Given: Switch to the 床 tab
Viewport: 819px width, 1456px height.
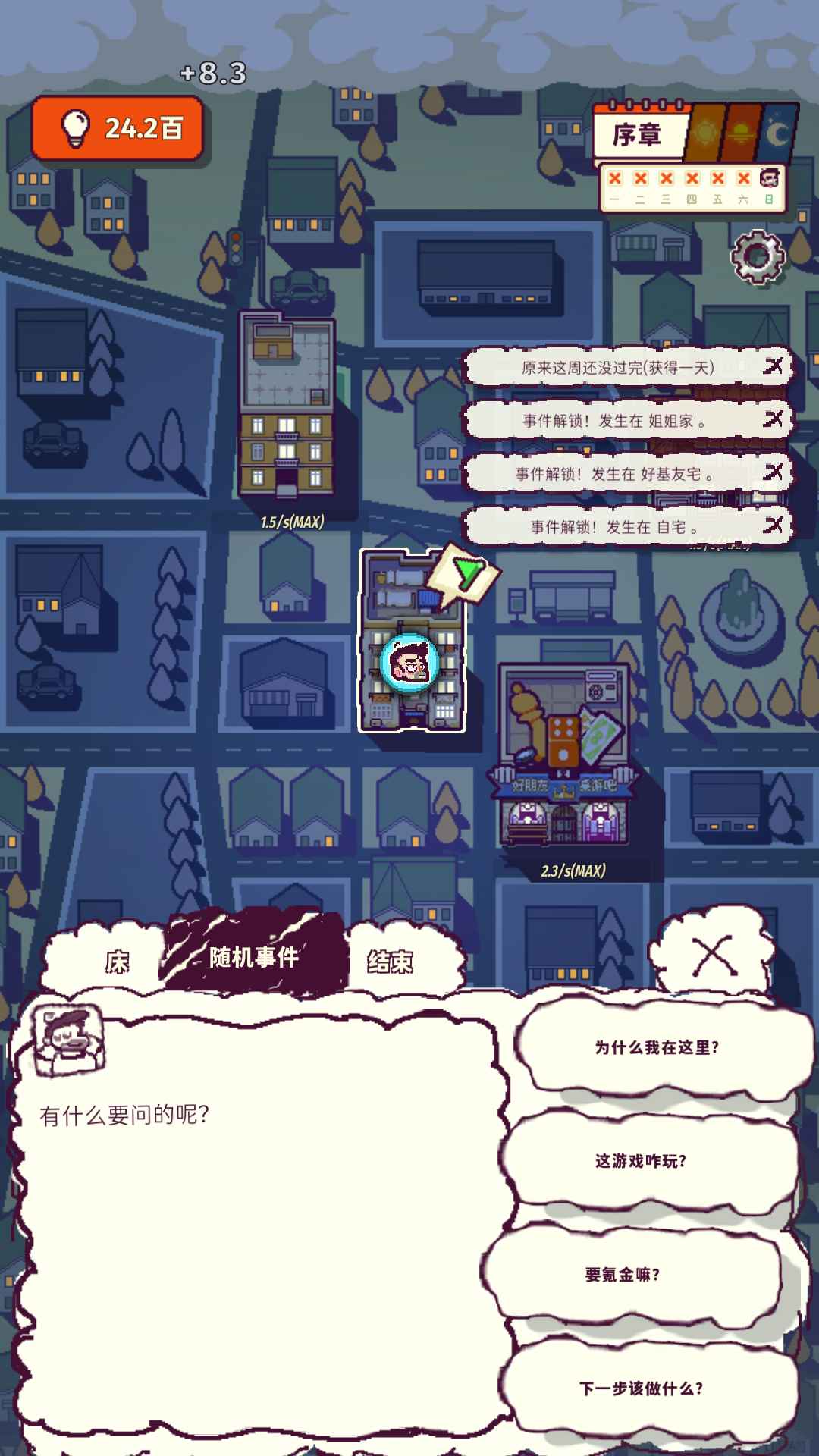Looking at the screenshot, I should 117,962.
